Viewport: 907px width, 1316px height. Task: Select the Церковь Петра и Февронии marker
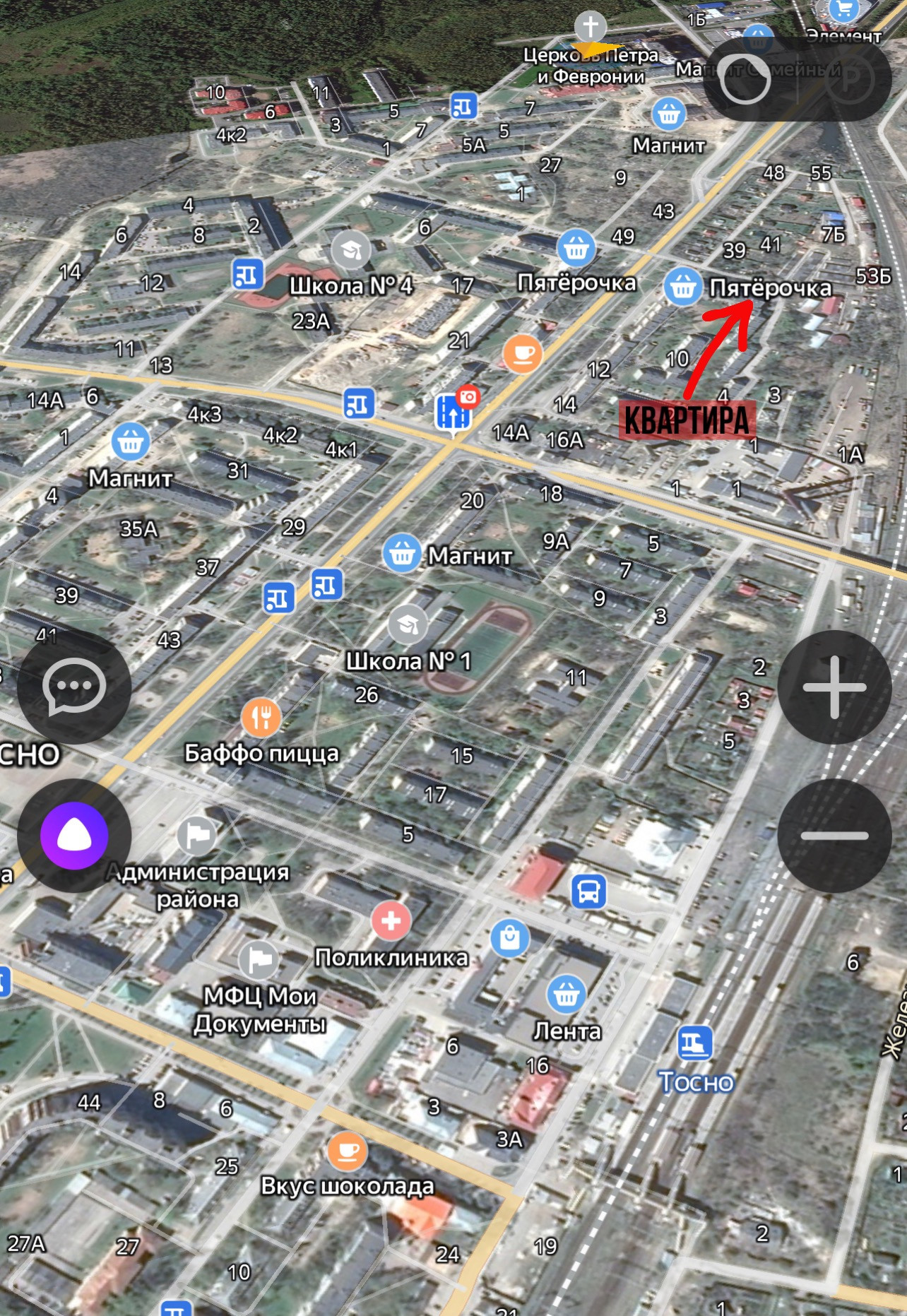pyautogui.click(x=591, y=27)
